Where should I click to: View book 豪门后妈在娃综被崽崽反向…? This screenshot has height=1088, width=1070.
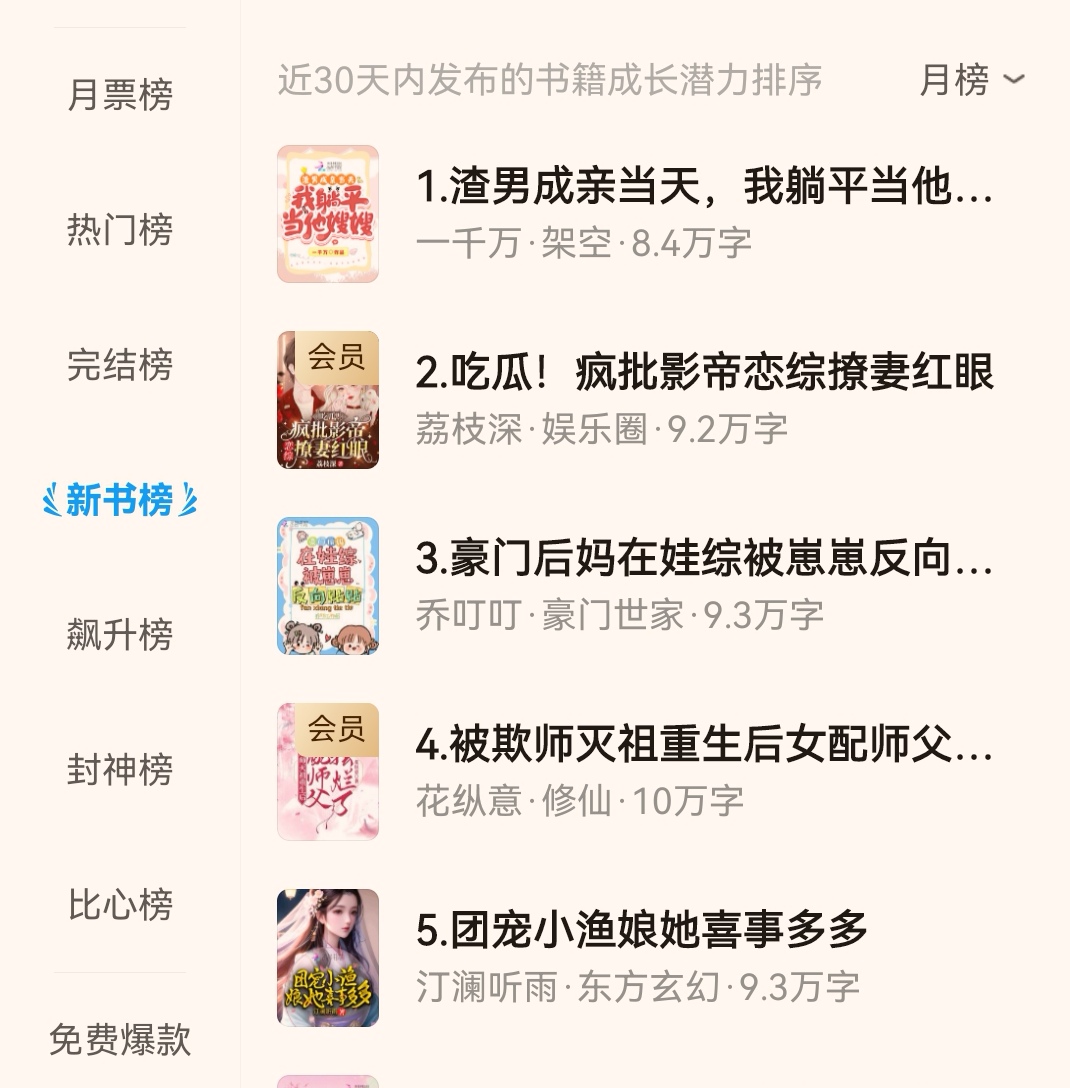point(703,560)
